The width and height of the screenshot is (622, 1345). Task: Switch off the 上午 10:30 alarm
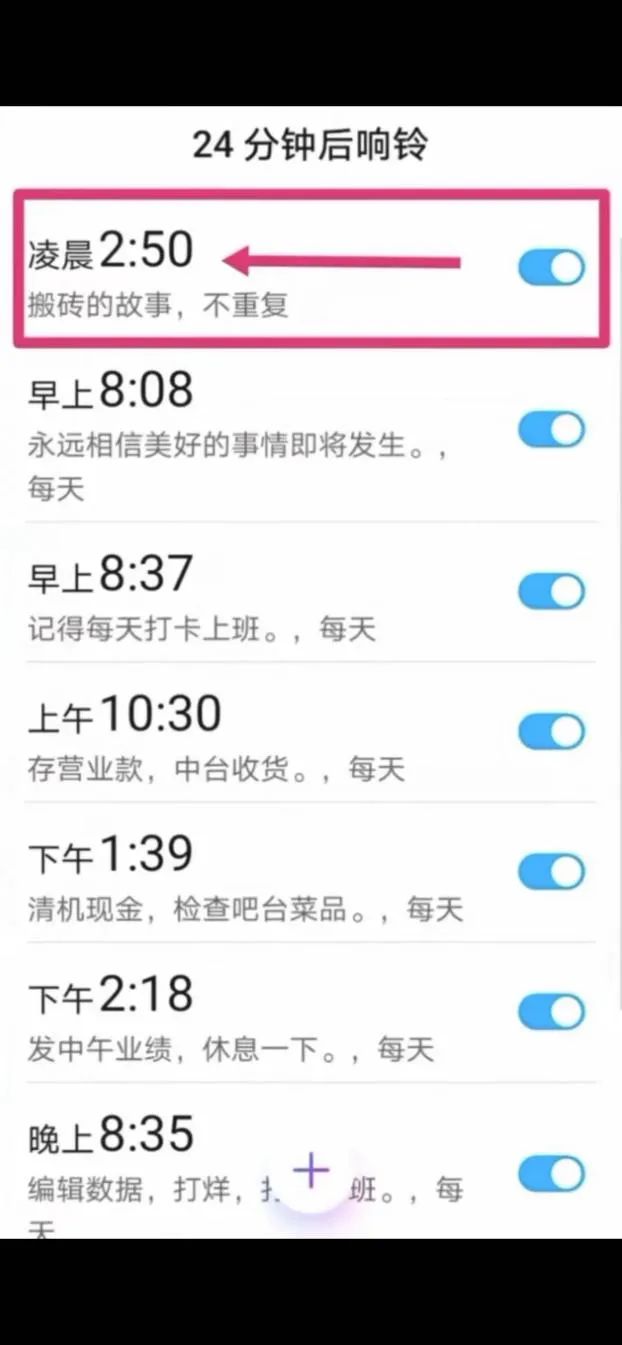coord(551,732)
